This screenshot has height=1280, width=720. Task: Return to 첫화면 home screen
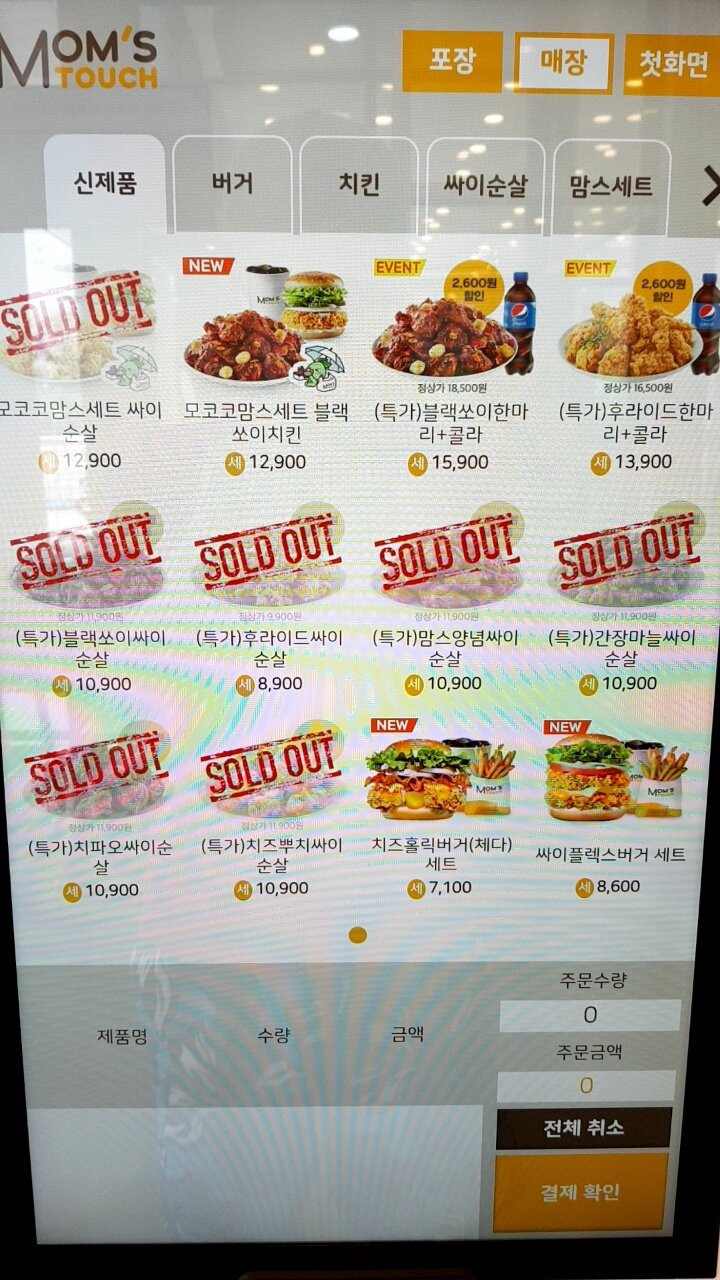tap(671, 65)
